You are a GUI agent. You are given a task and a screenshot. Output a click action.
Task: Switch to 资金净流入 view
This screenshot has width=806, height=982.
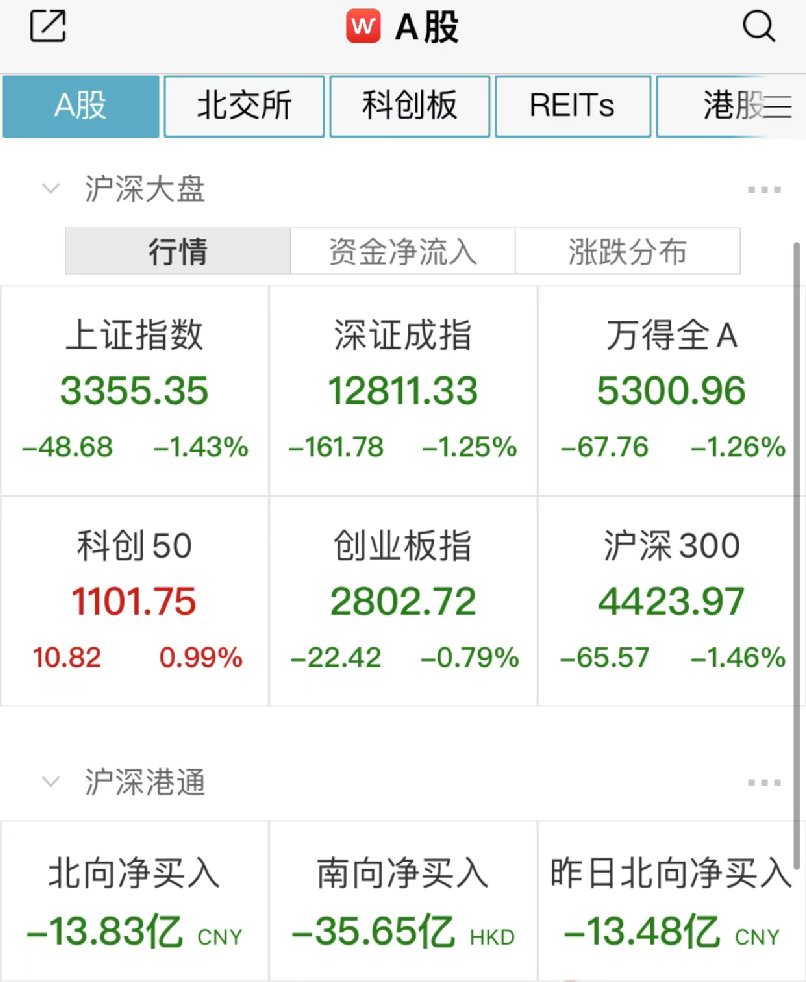pos(403,251)
